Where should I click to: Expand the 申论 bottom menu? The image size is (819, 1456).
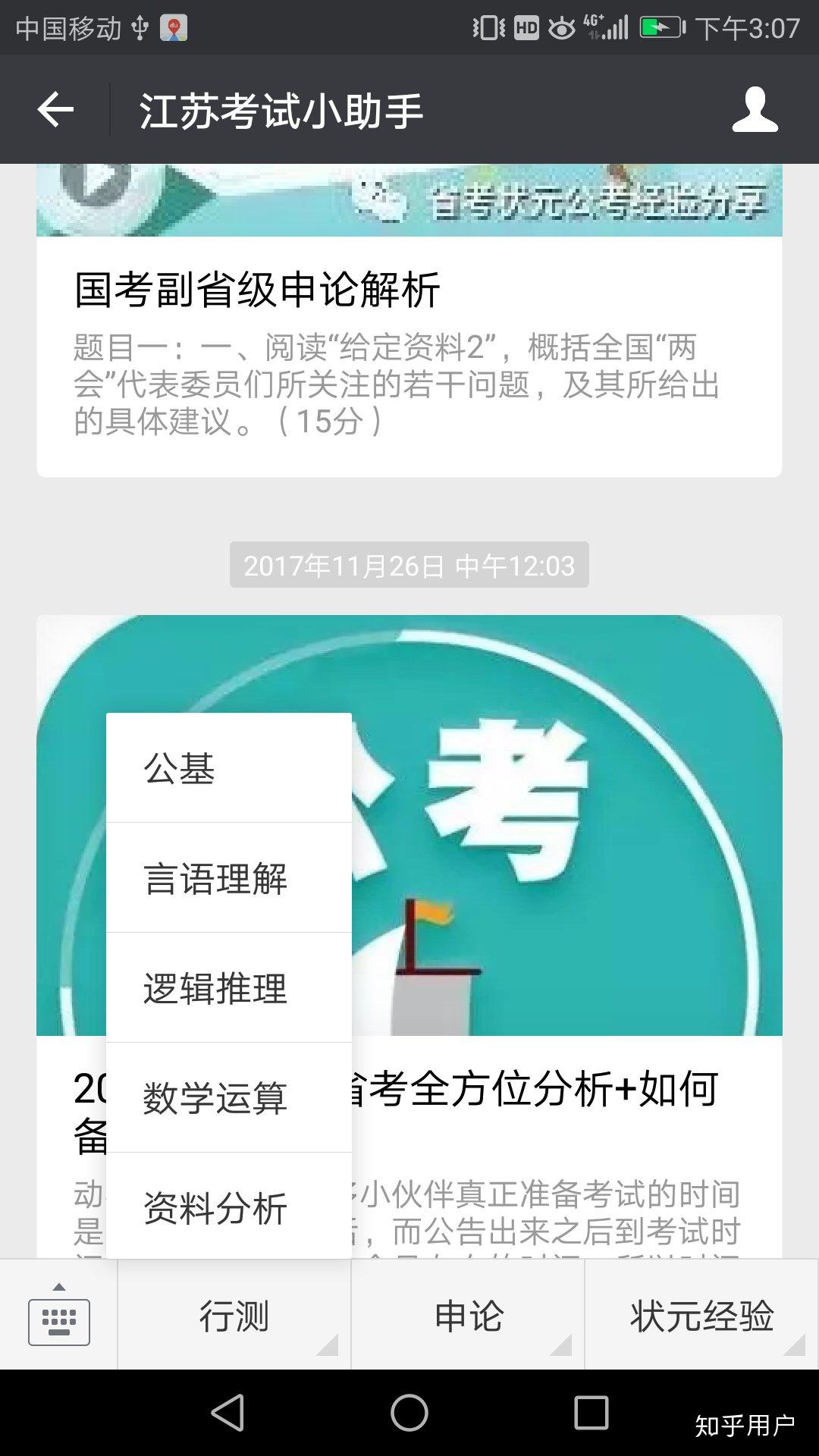[x=468, y=1316]
